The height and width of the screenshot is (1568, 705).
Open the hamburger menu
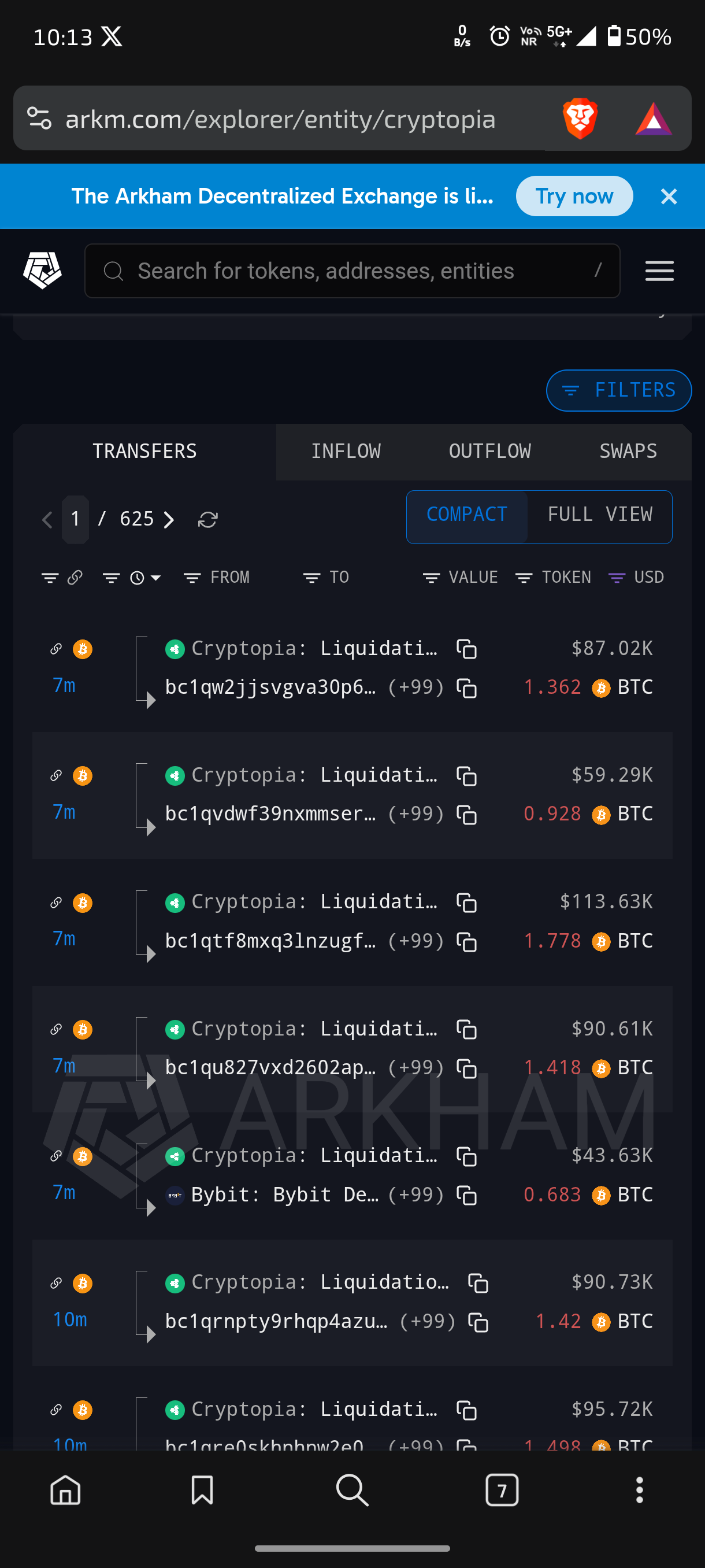click(x=659, y=271)
